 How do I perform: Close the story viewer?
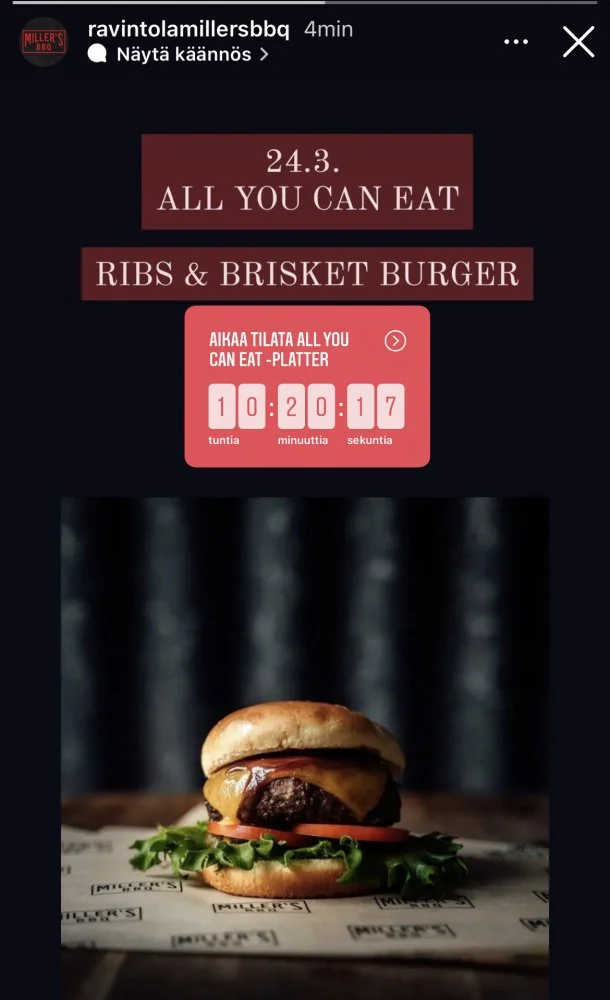pyautogui.click(x=579, y=42)
